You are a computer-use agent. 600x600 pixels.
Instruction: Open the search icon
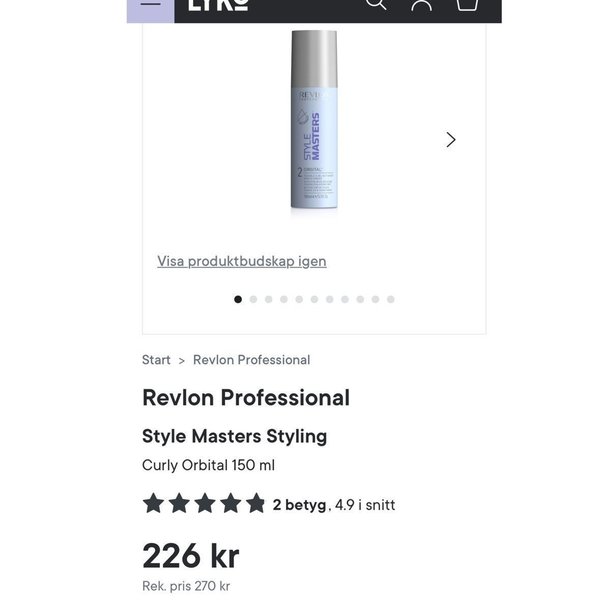375,4
